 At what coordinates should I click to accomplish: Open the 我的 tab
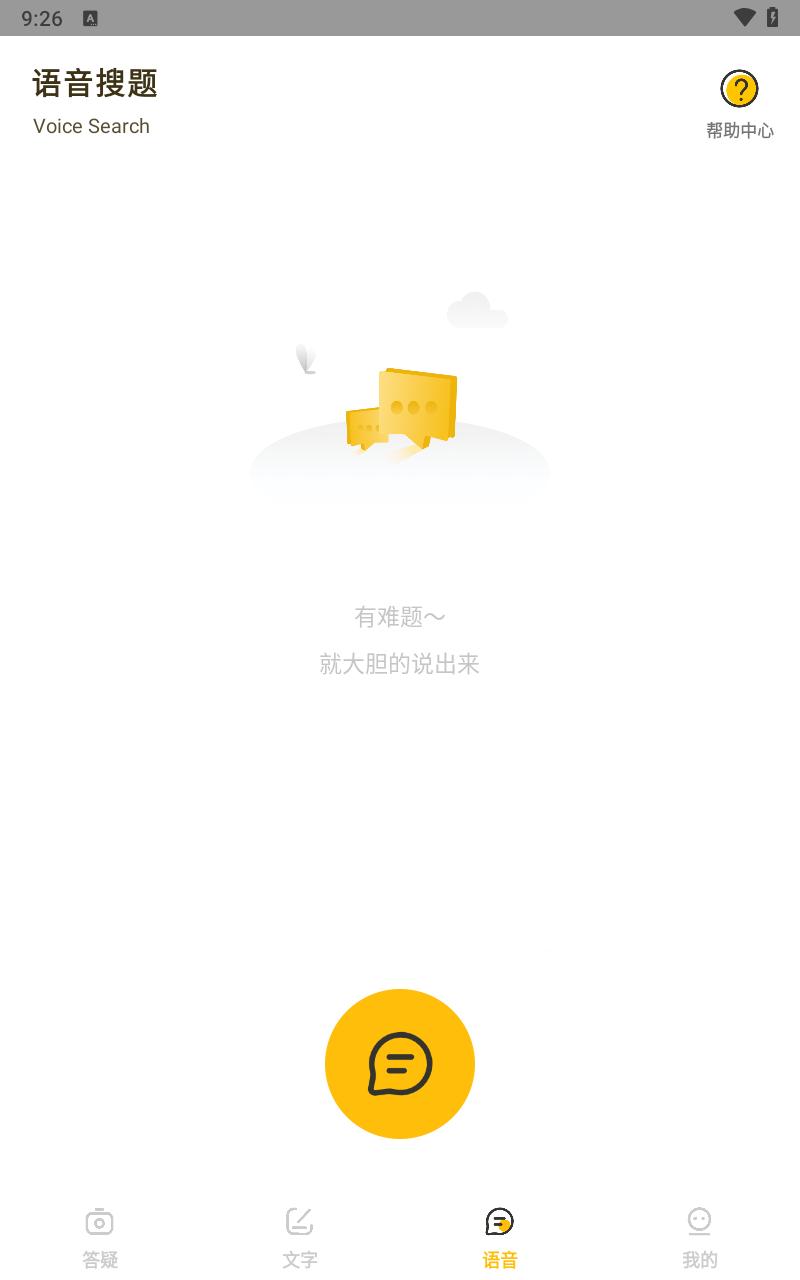[699, 1237]
